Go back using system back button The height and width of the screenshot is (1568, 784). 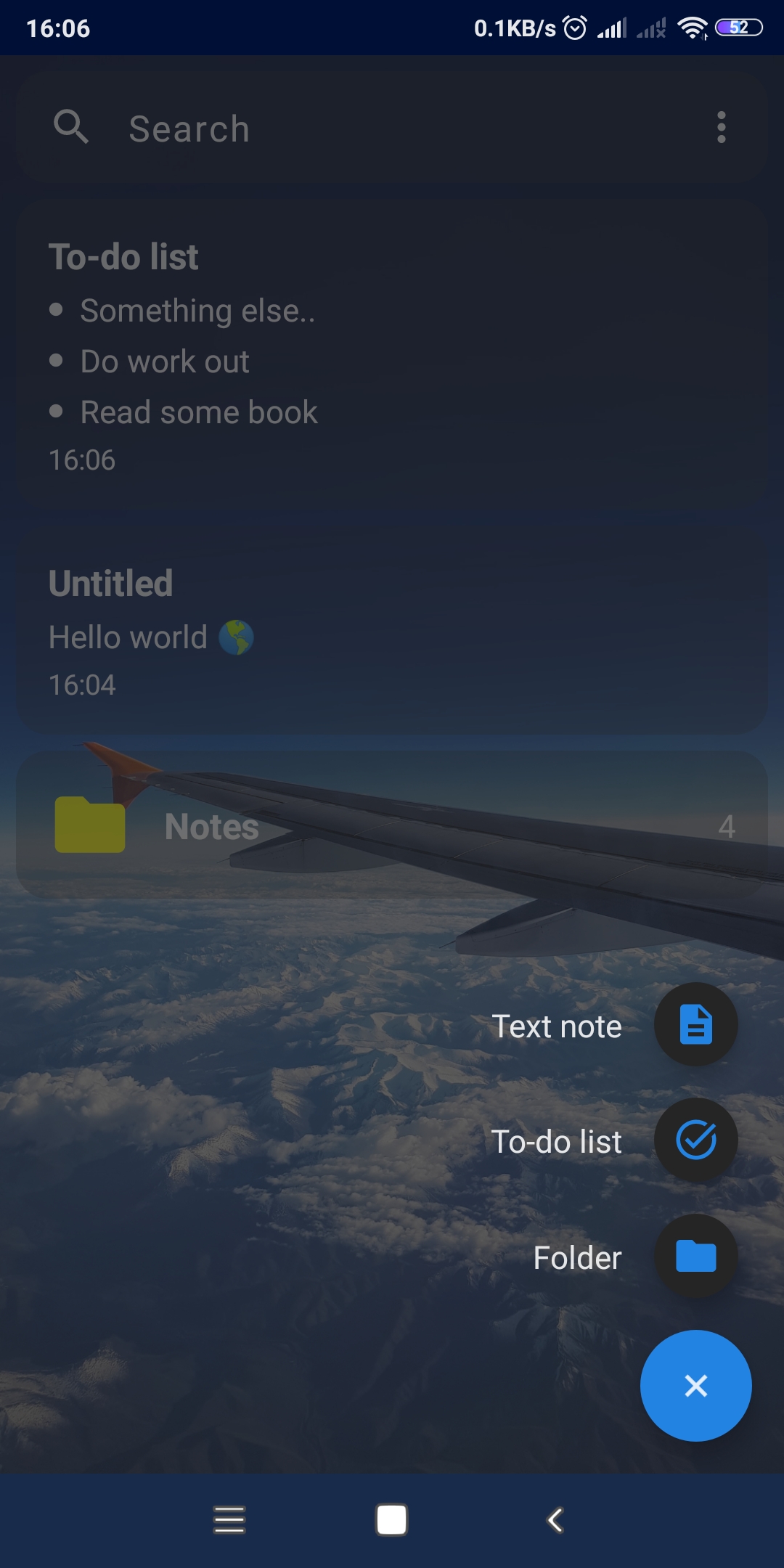click(x=555, y=1519)
